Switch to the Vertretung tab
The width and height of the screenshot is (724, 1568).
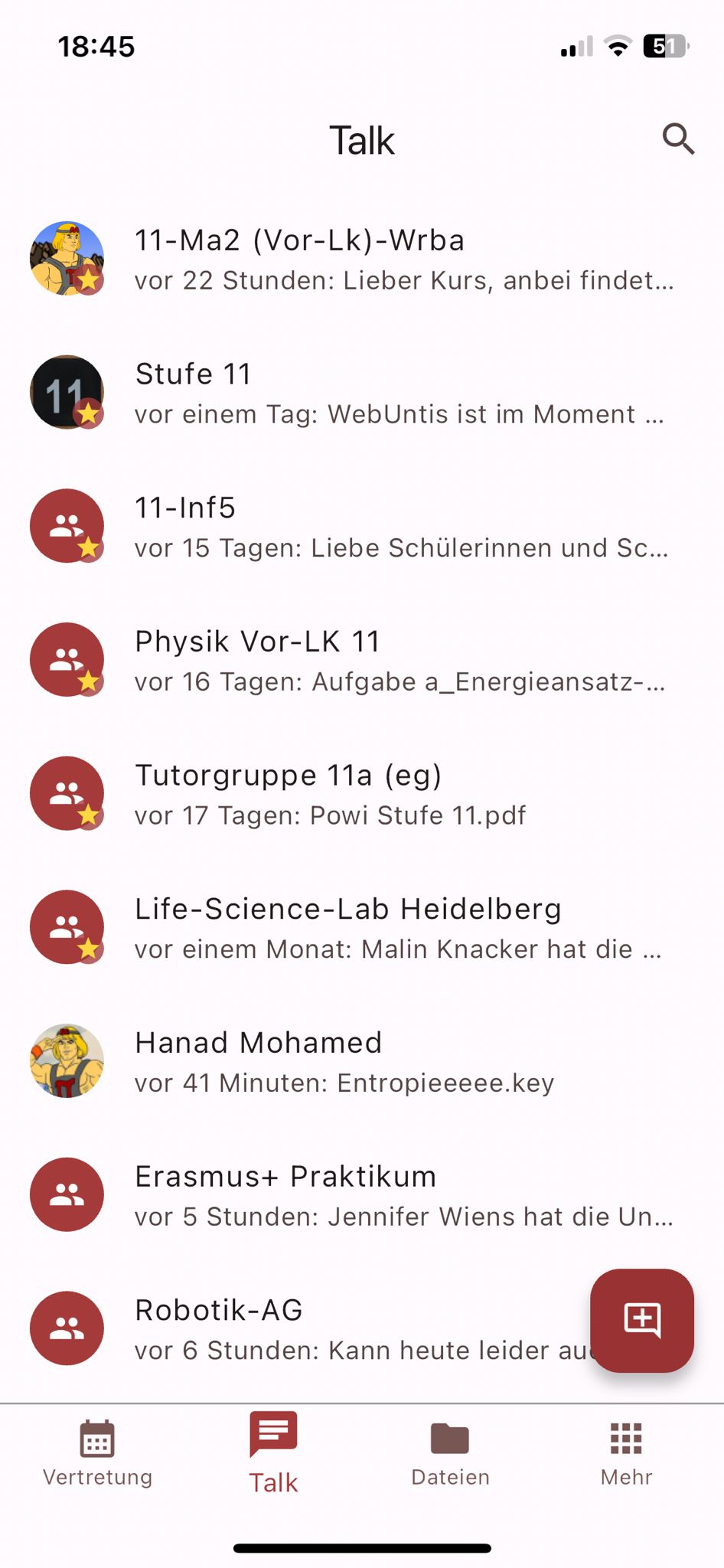click(x=97, y=1452)
